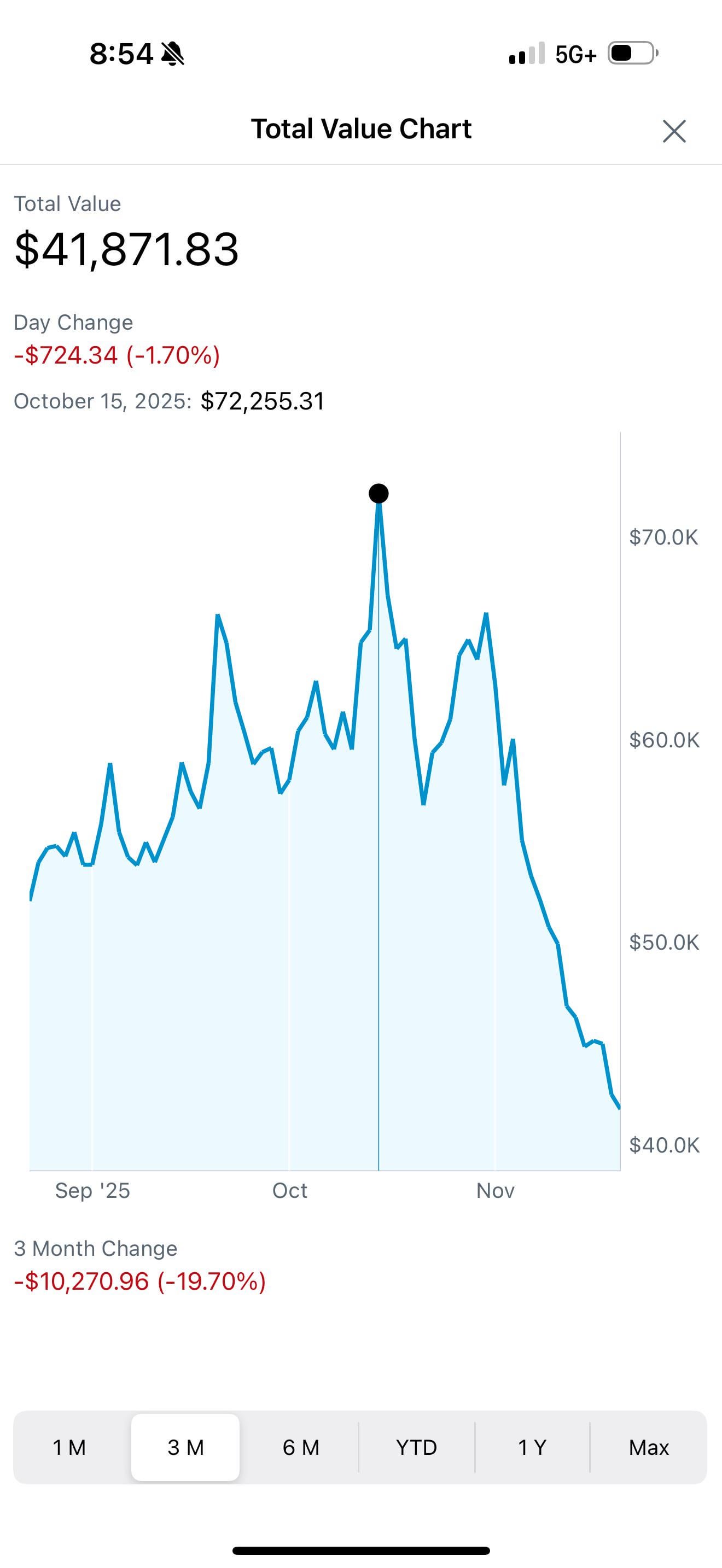The image size is (722, 1568).
Task: Switch to the 1 Y range
Action: [532, 1447]
